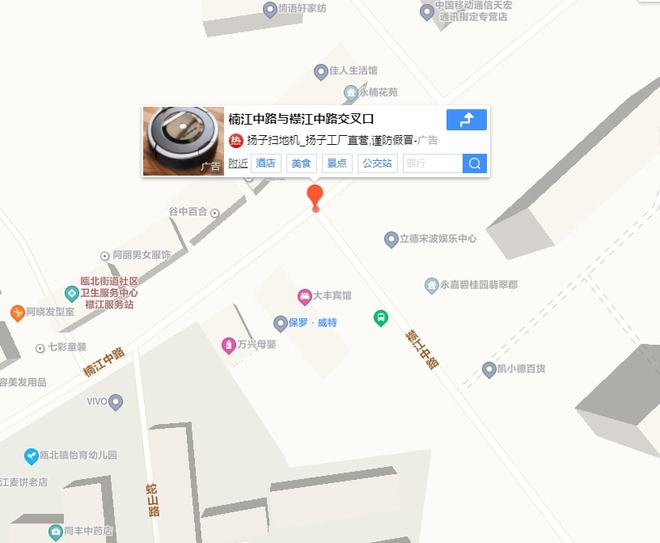Select the 酒店 nearby chip

click(265, 164)
